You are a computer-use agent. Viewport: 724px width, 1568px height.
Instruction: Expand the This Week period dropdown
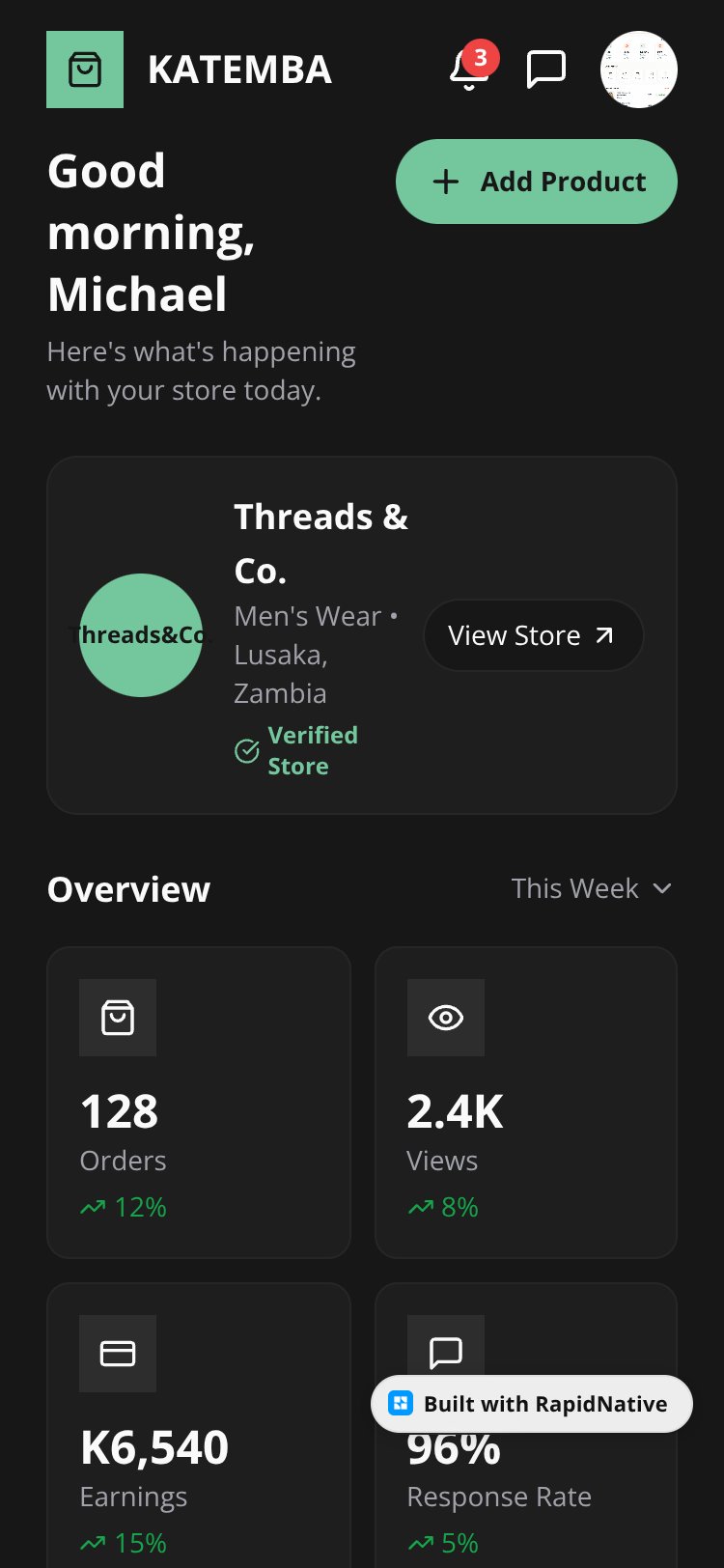click(x=592, y=888)
